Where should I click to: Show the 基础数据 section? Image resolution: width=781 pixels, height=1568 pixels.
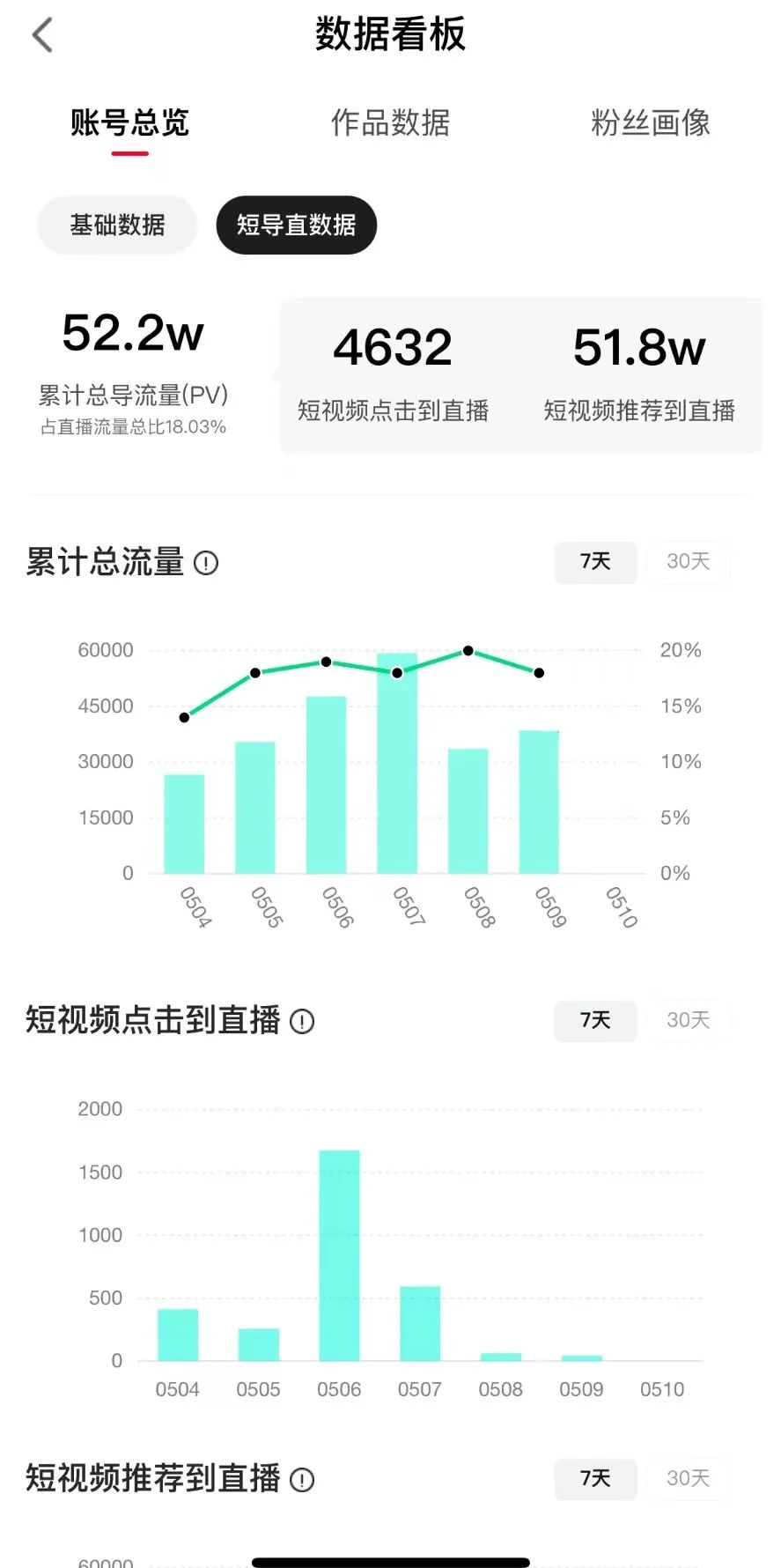pos(117,226)
